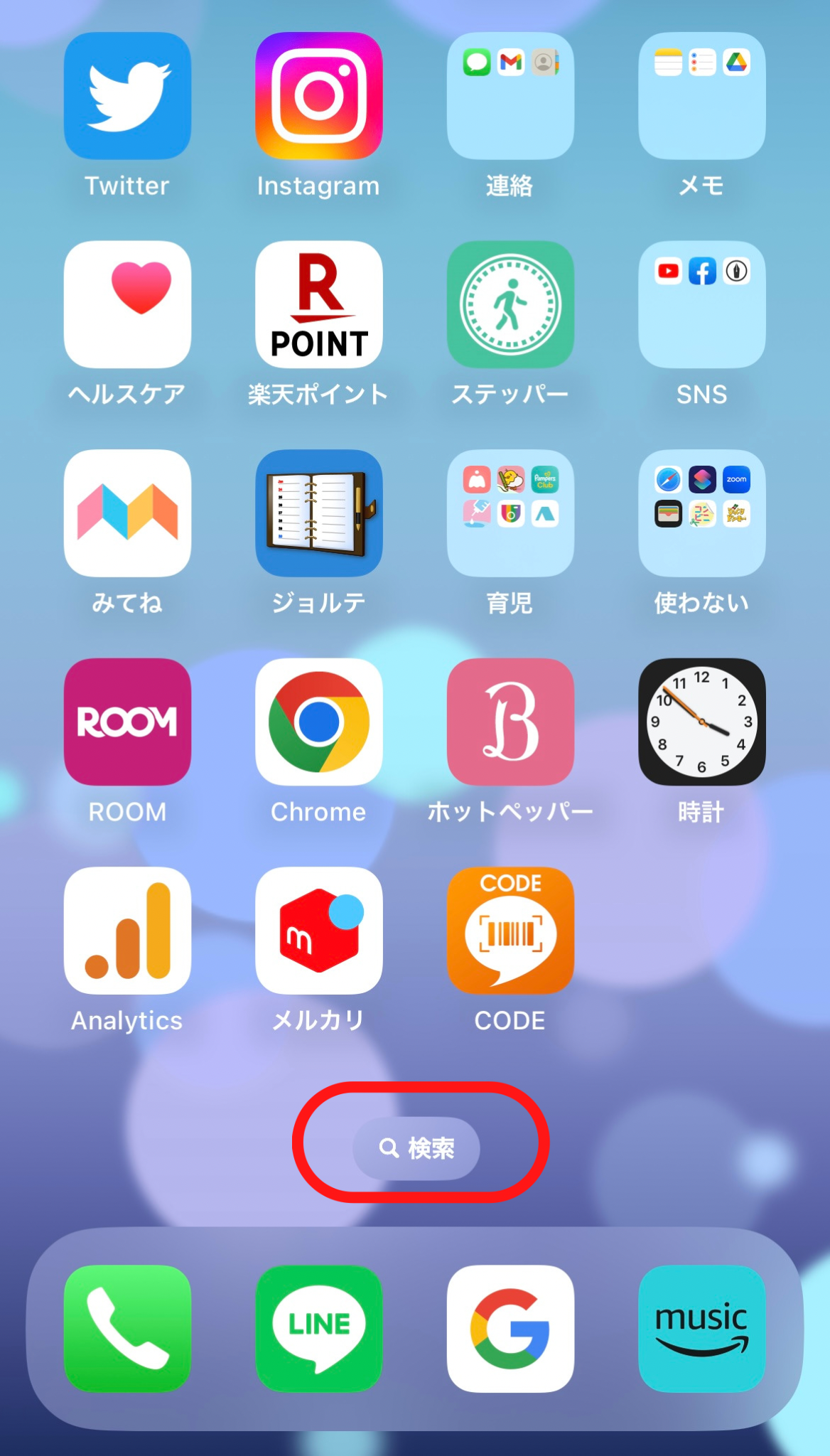Tap the 検索 search pill
The image size is (830, 1456).
(416, 1147)
